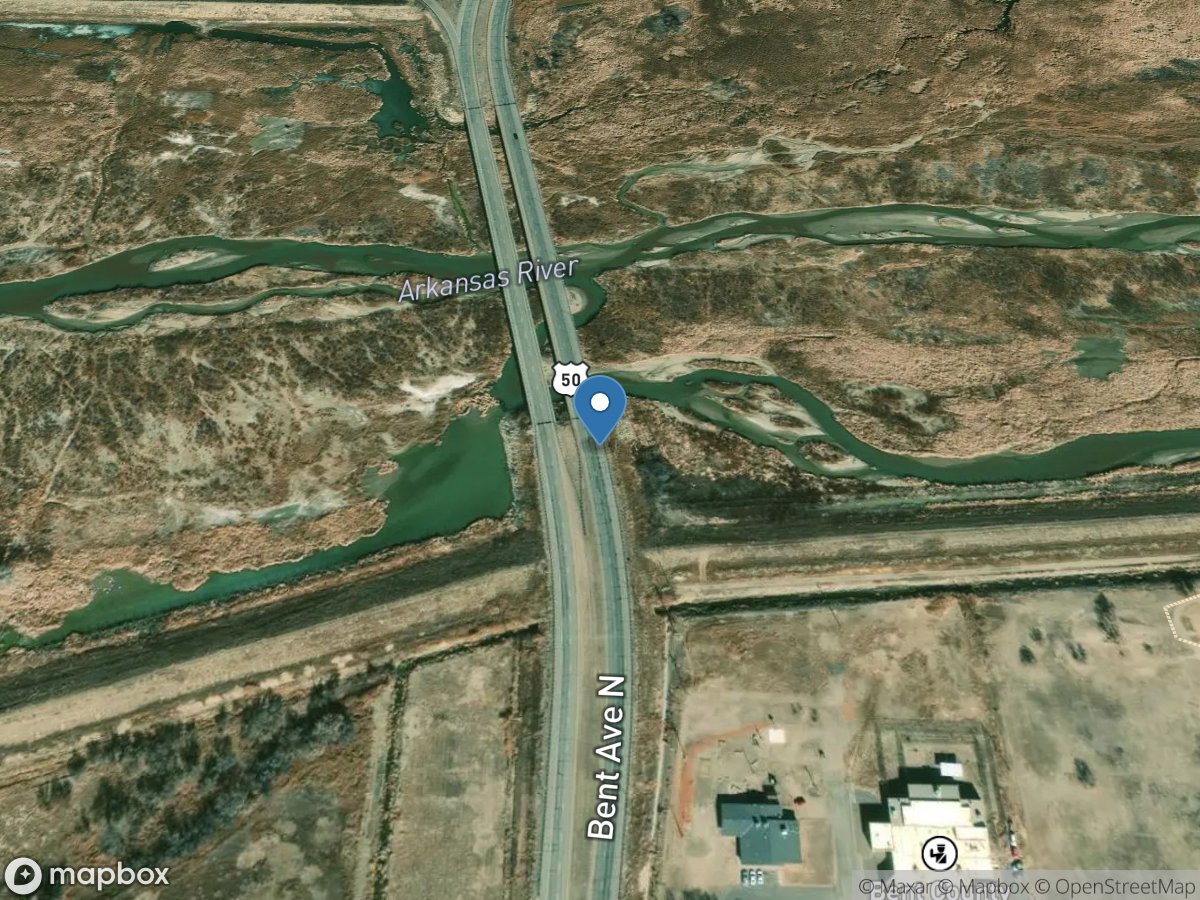Select the point-of-interest icon near Bent County
Screen dimensions: 1200x900
(939, 853)
